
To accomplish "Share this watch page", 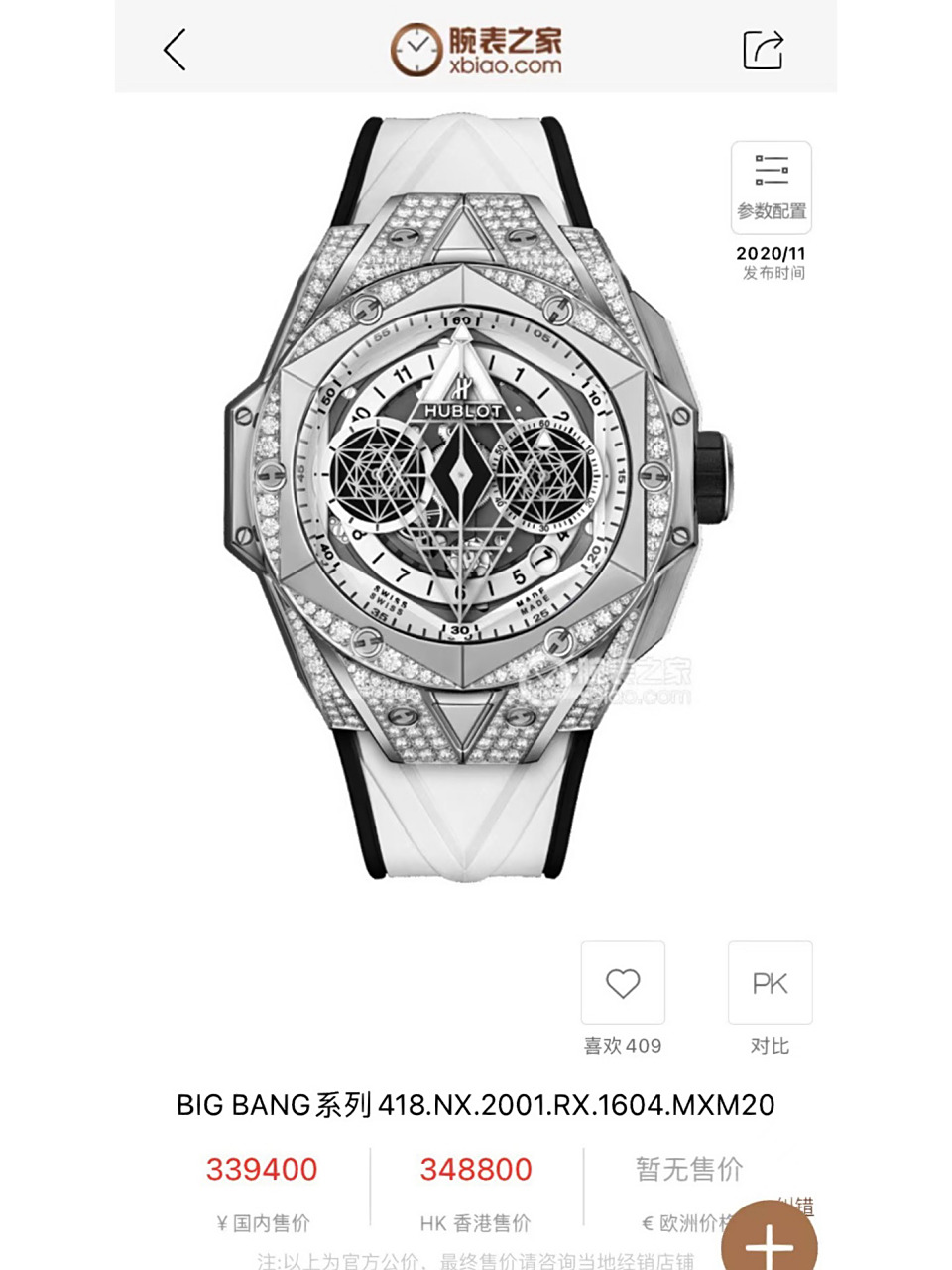I will [763, 50].
